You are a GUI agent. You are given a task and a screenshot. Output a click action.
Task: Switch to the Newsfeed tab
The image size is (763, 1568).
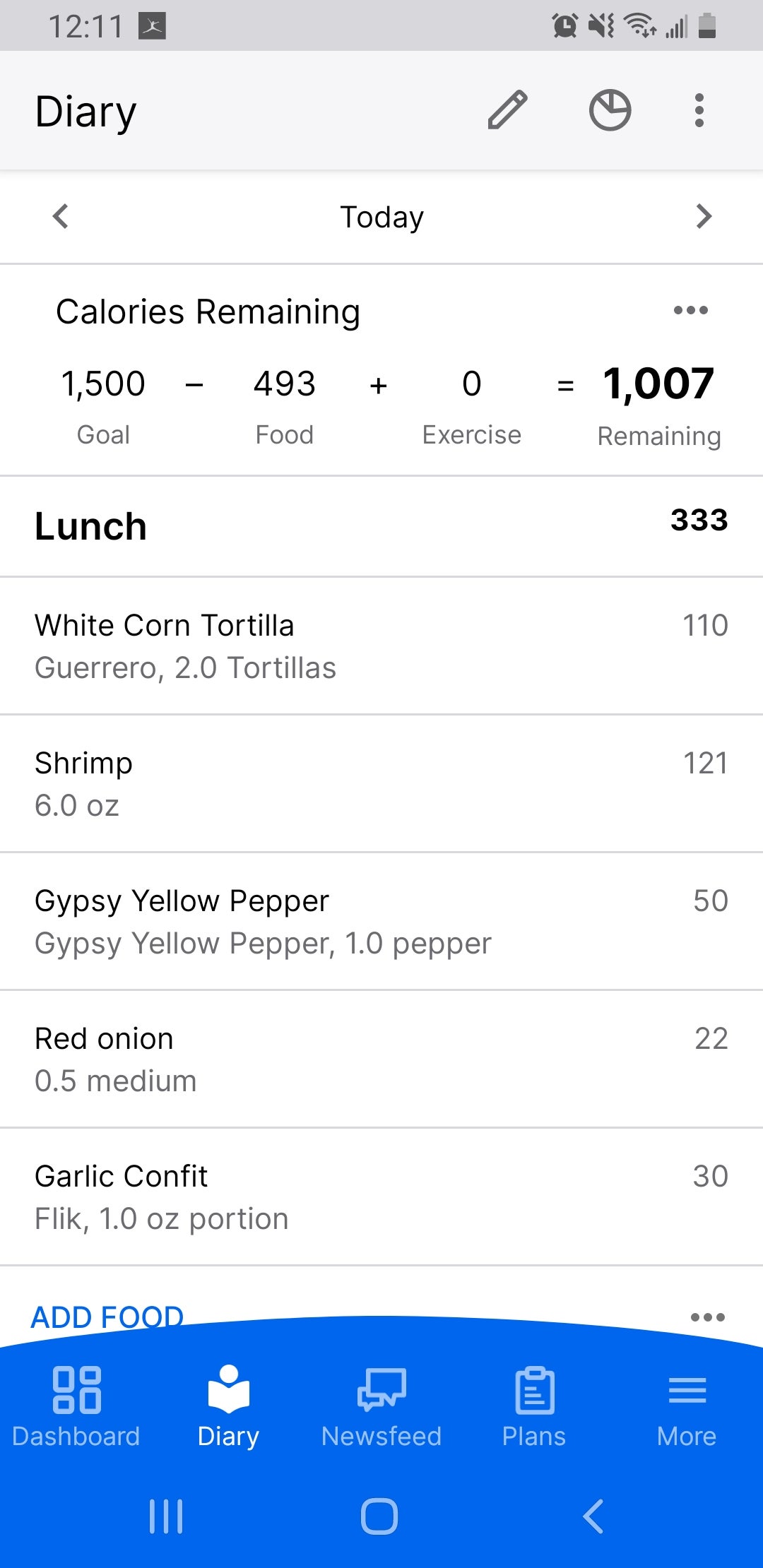(x=381, y=1406)
